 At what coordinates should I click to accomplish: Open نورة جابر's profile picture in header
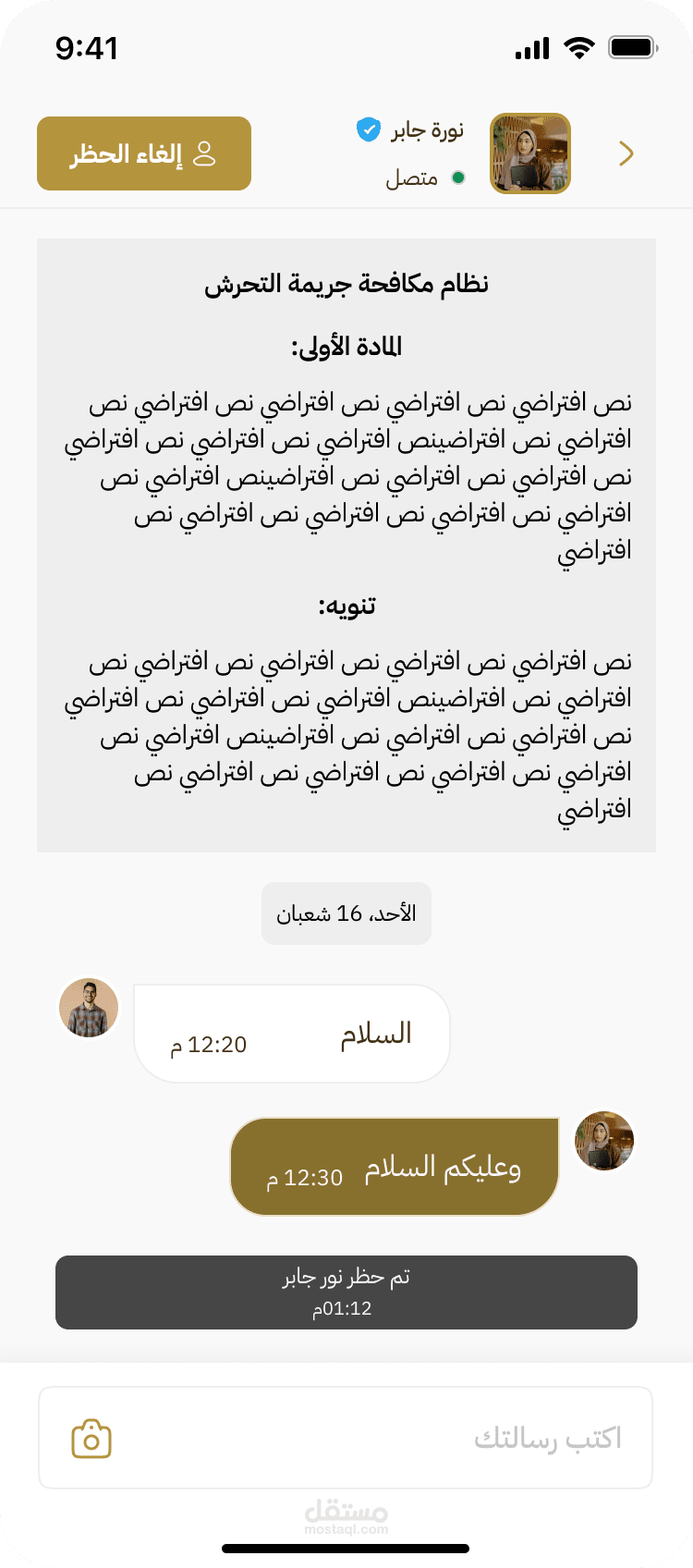530,153
